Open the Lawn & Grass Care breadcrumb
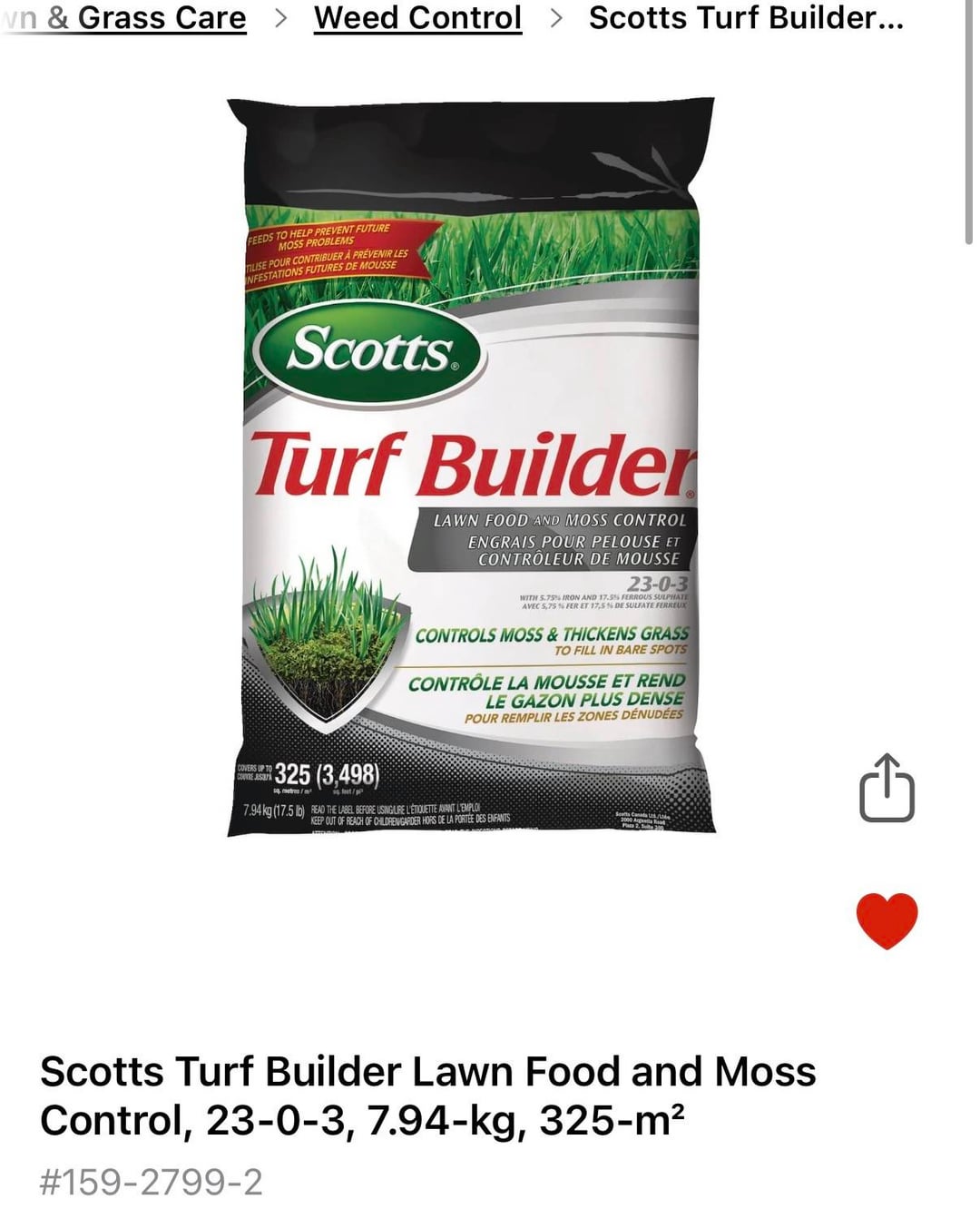This screenshot has width=980, height=1228. (x=127, y=18)
